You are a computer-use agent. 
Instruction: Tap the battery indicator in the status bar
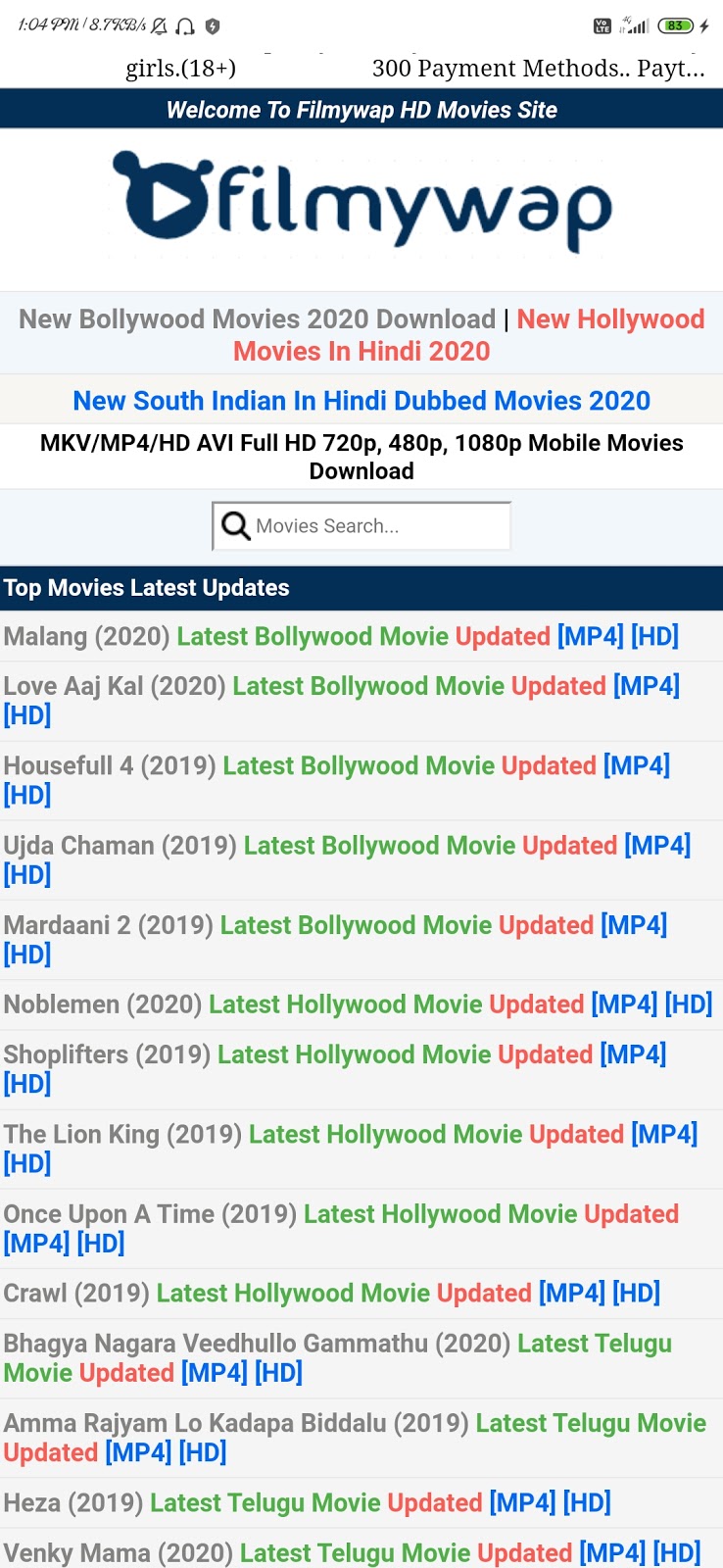coord(678,26)
